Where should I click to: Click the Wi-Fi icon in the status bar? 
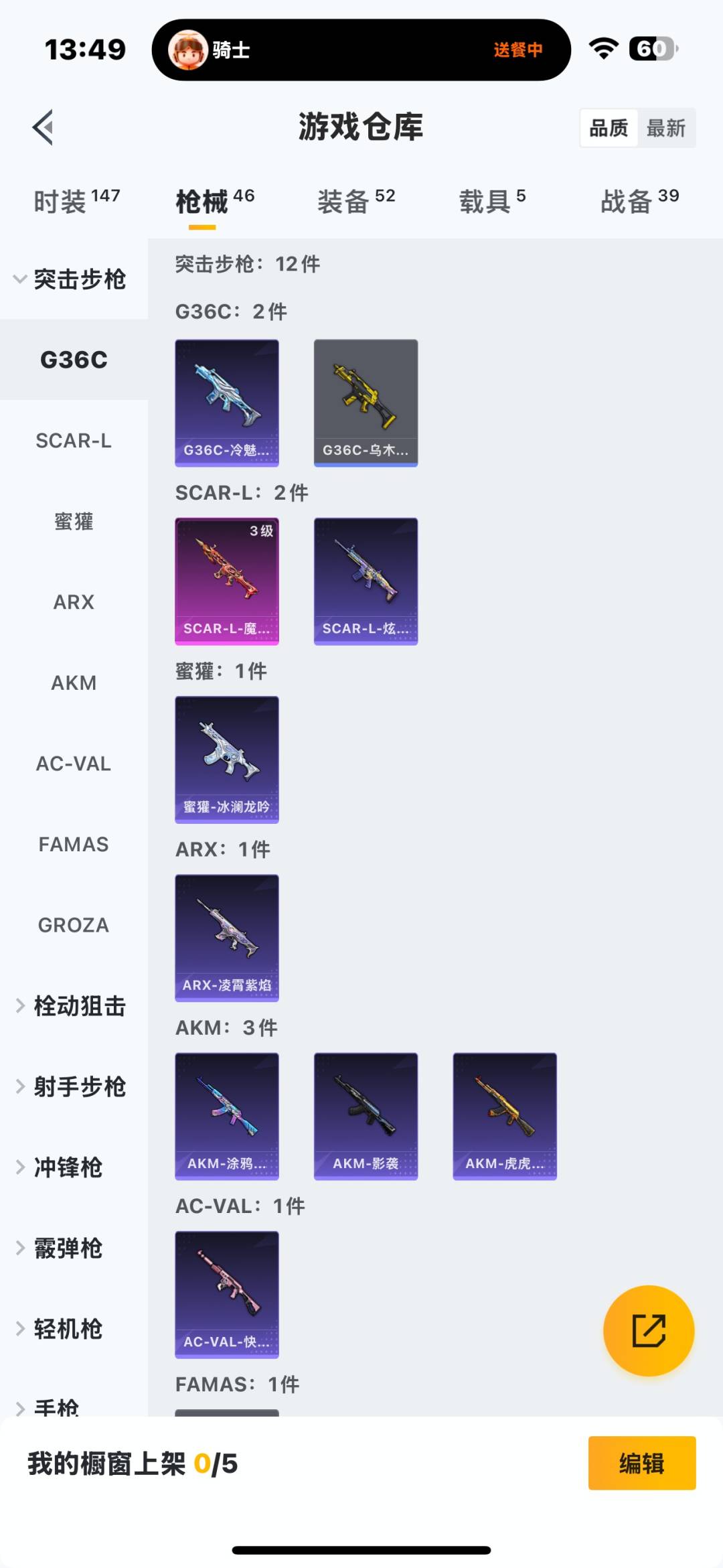(602, 50)
